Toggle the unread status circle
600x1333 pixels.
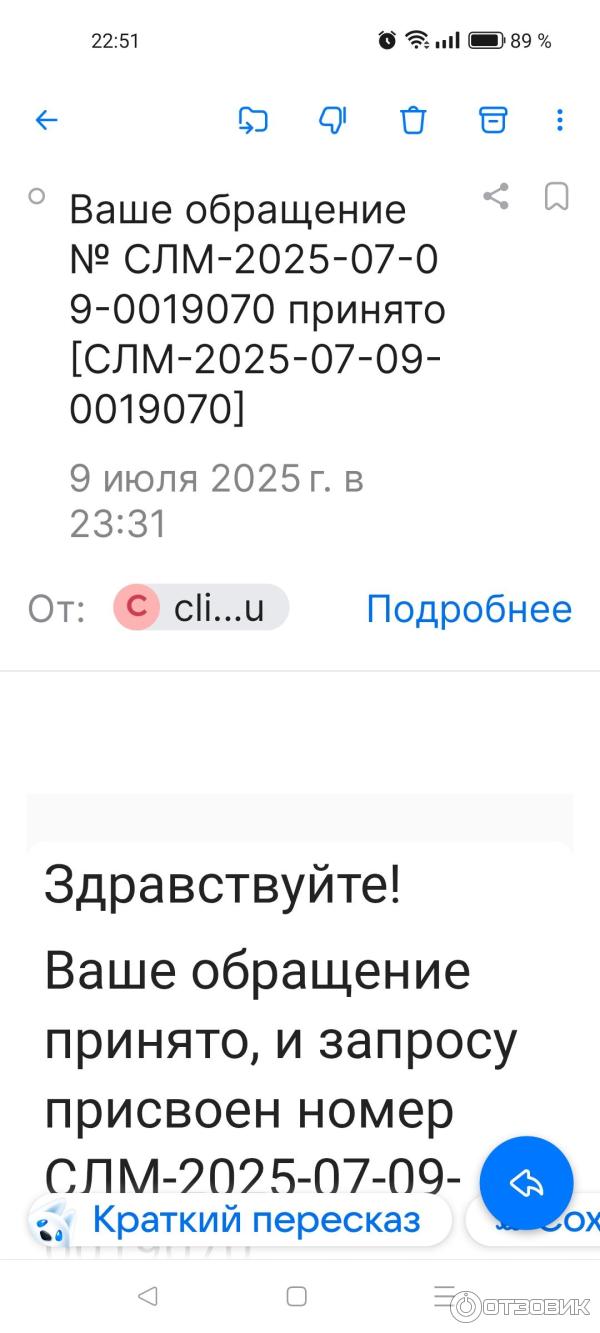37,197
